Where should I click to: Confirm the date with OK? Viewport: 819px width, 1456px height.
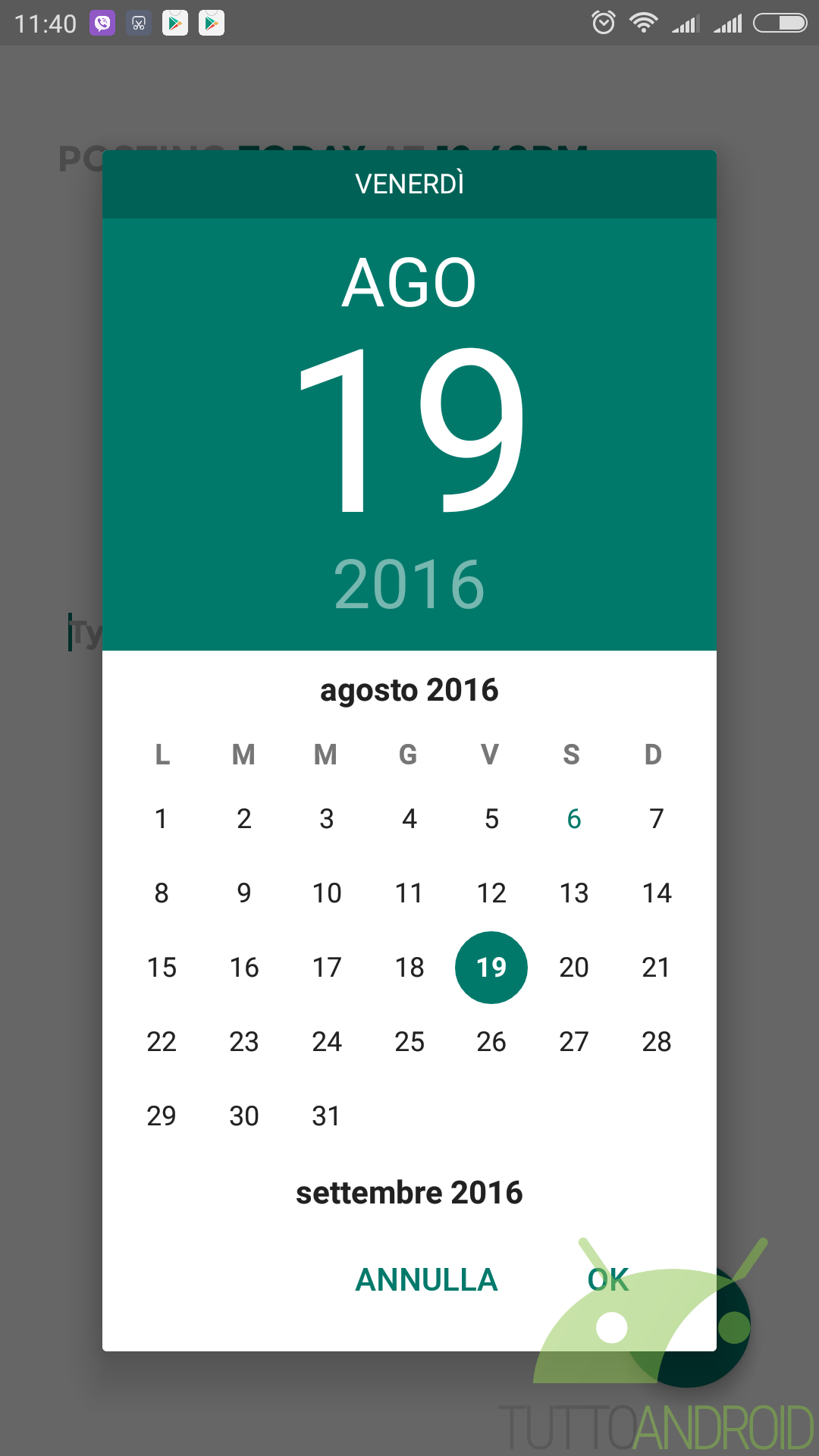tap(608, 1280)
